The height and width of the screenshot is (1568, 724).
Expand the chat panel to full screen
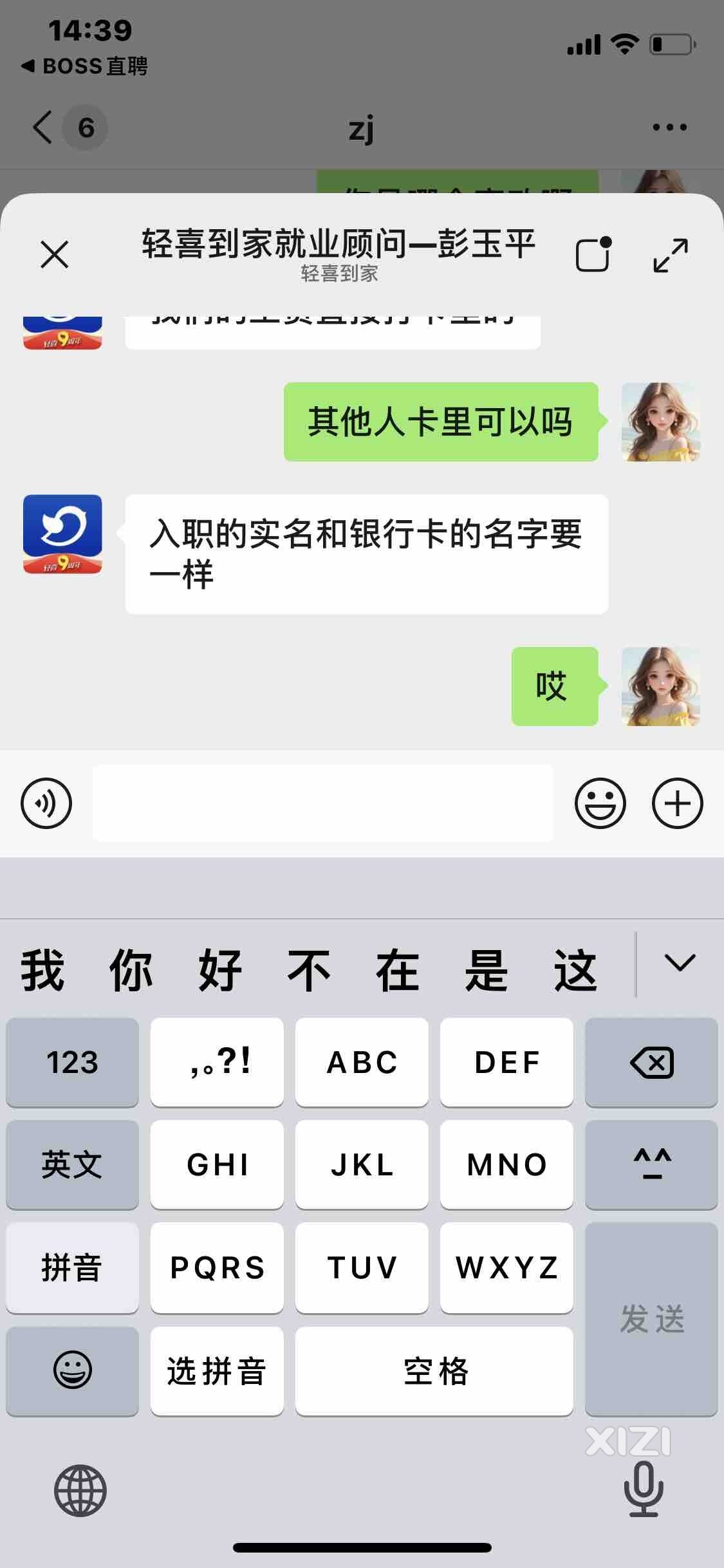click(x=670, y=256)
